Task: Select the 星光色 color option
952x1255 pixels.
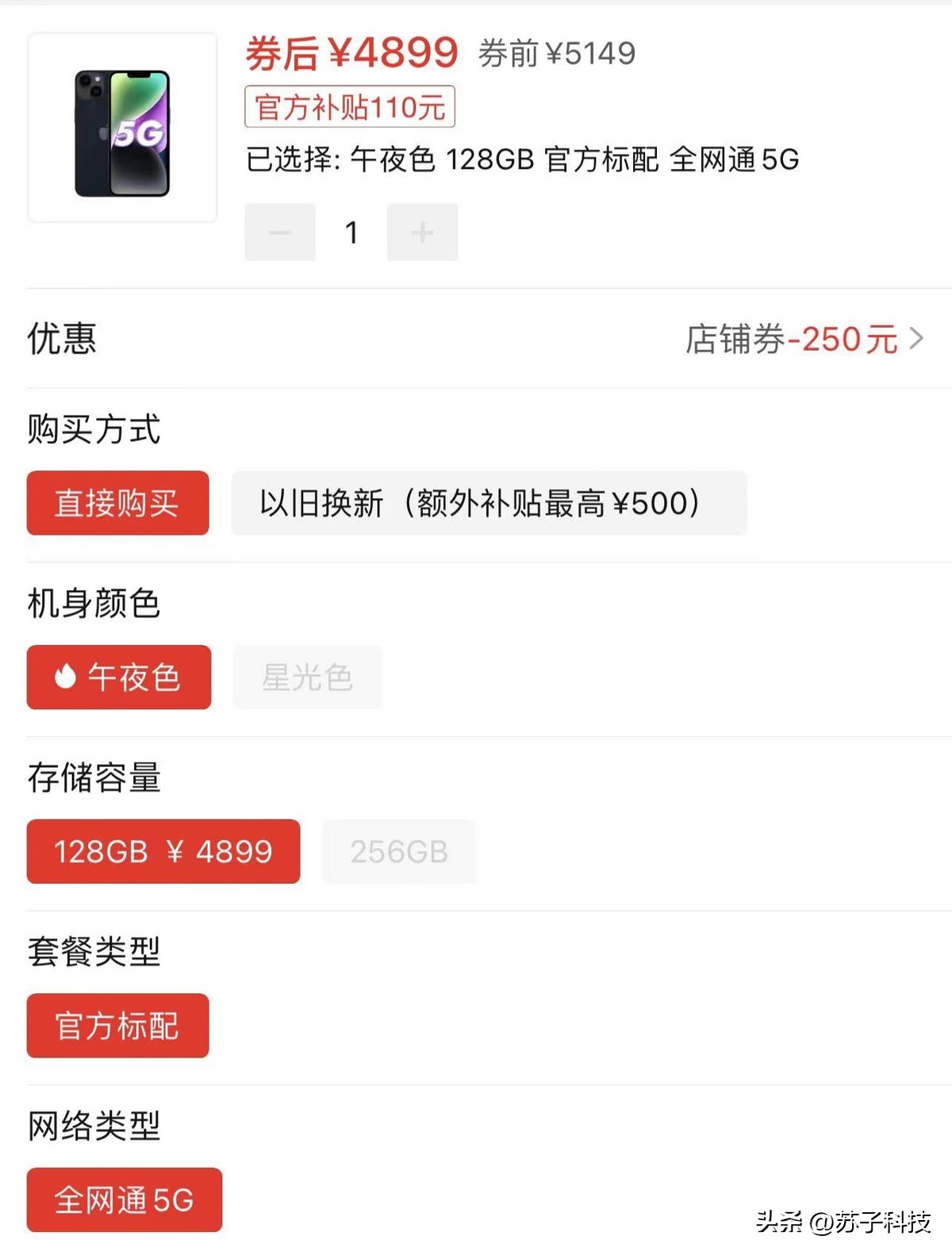Action: [x=306, y=677]
